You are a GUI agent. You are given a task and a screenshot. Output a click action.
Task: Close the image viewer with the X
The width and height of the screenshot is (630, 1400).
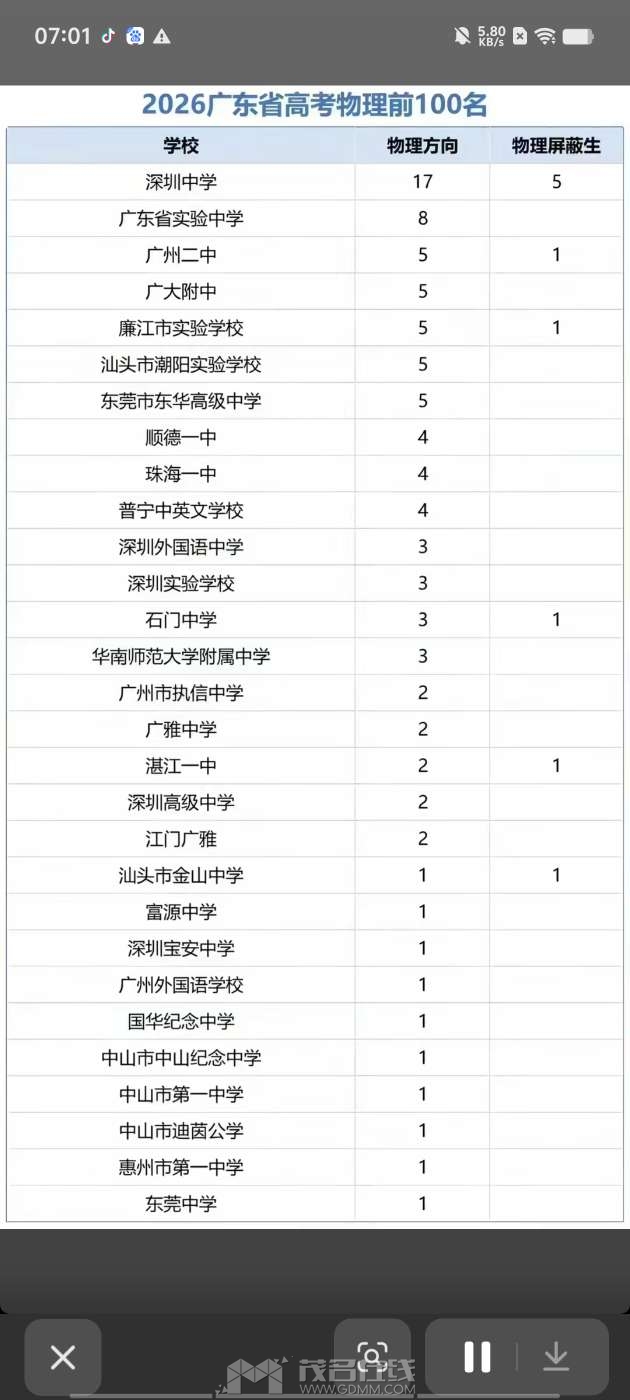click(x=63, y=1357)
